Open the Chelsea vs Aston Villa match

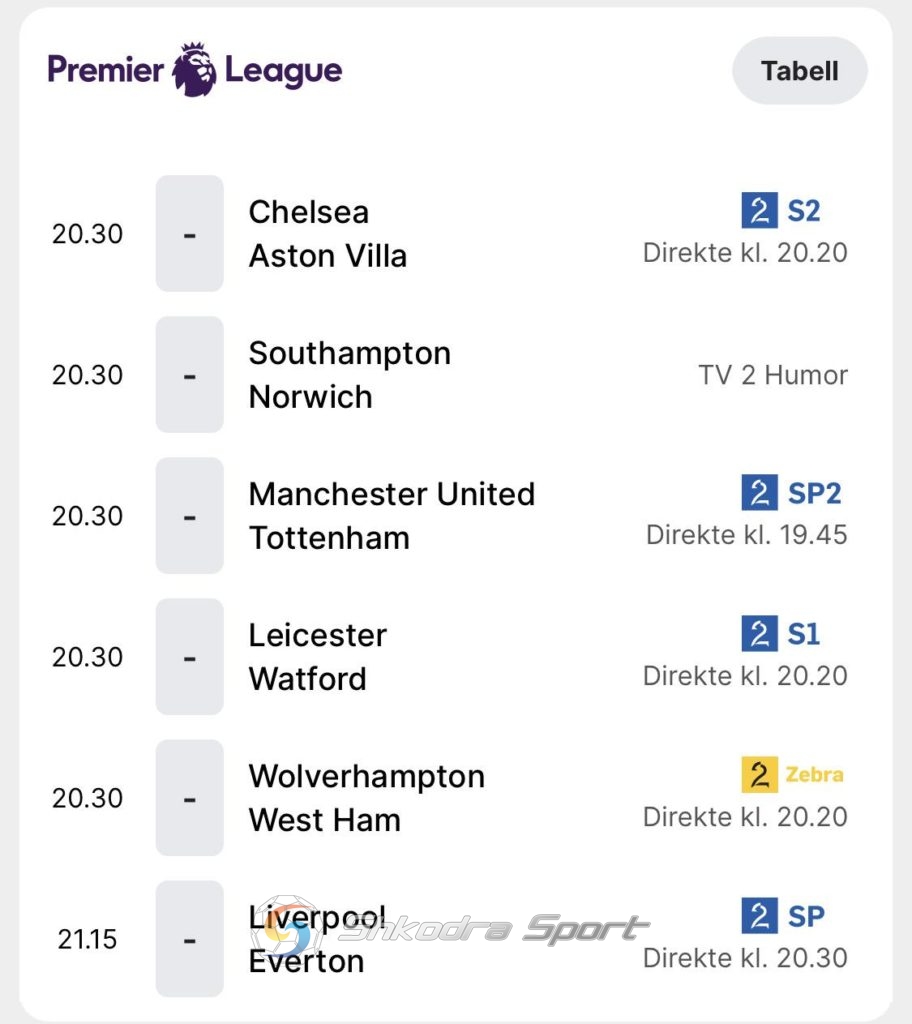(x=328, y=234)
